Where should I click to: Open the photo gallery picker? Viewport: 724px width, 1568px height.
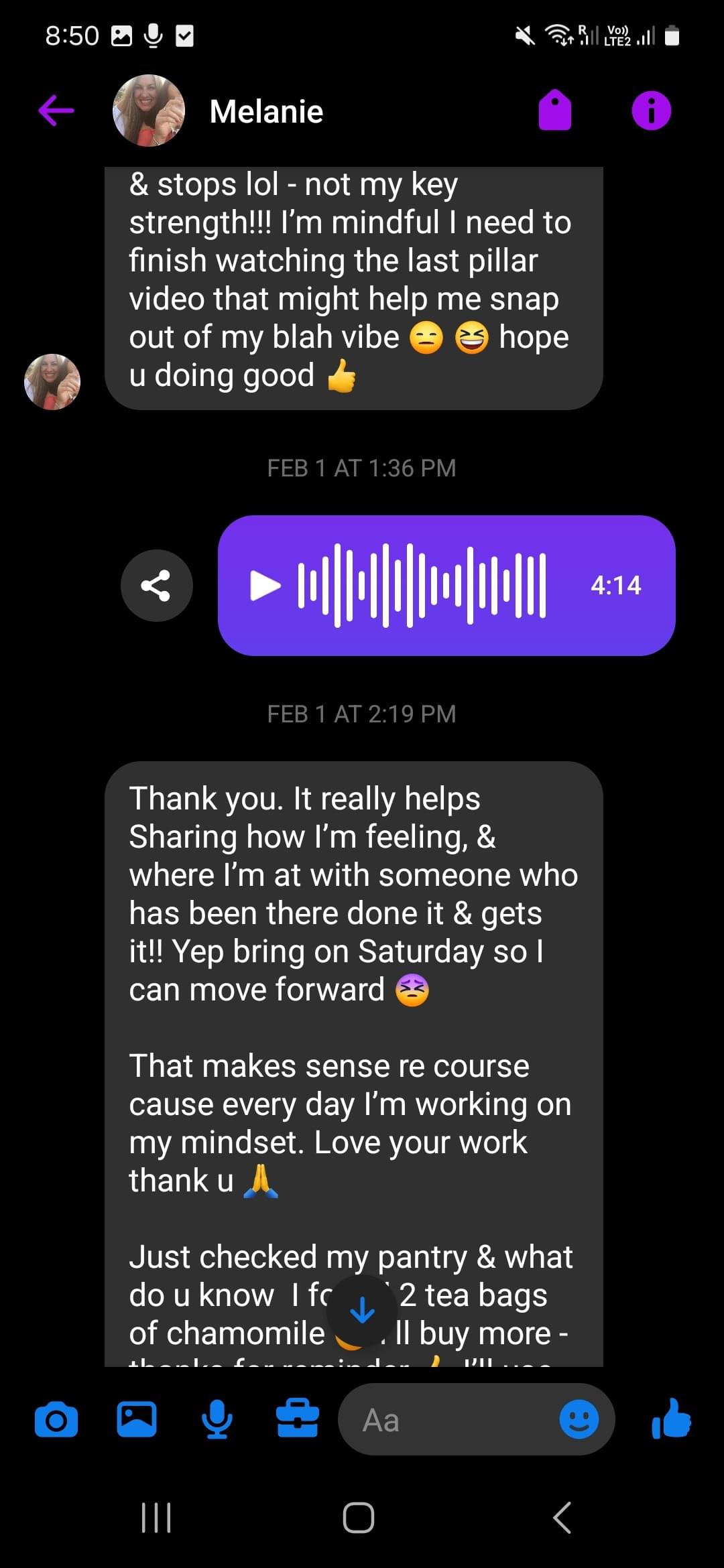[137, 1419]
